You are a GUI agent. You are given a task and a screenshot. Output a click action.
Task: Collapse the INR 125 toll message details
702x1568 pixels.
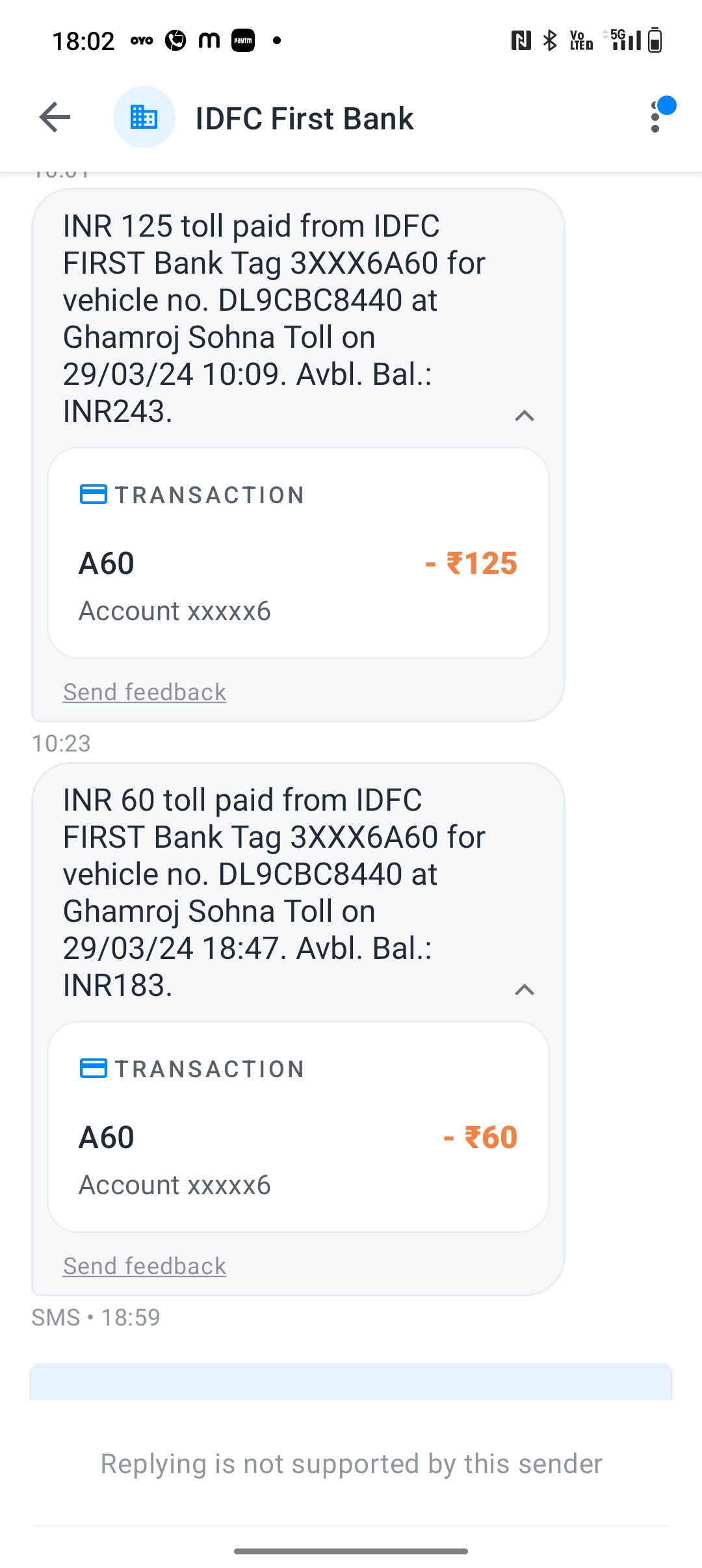point(525,415)
